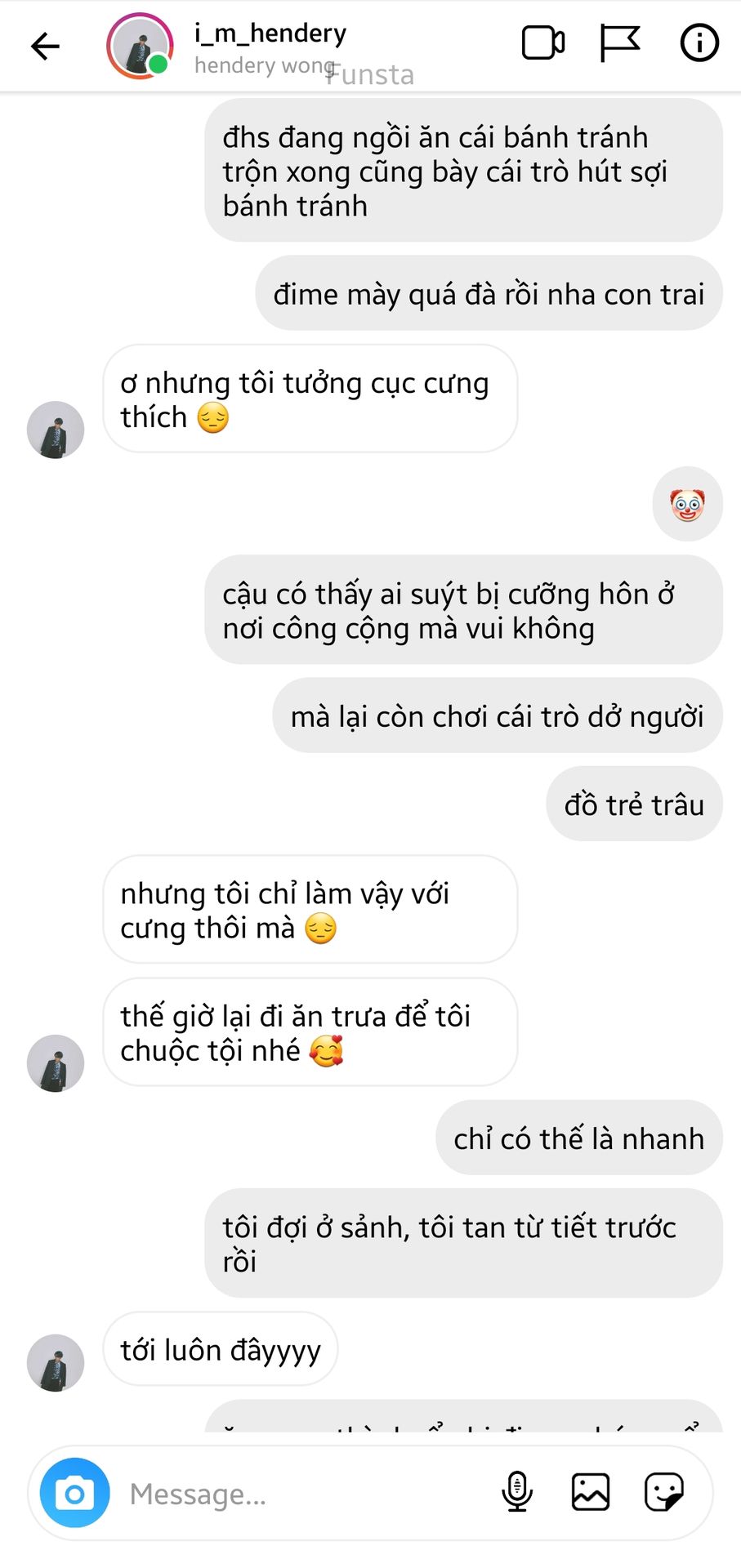Go back to the inbox

click(45, 46)
